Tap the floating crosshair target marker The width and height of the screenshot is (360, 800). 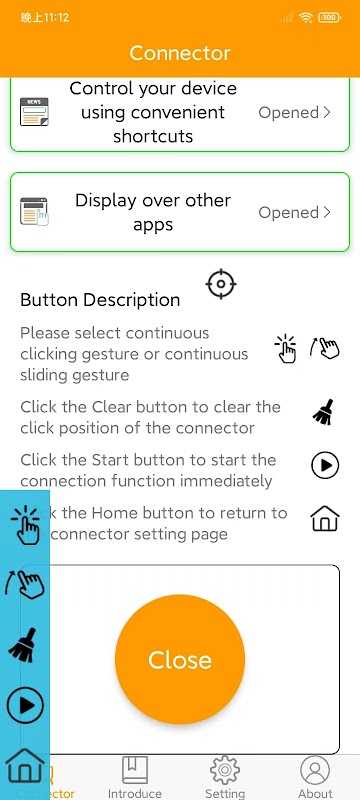[221, 284]
